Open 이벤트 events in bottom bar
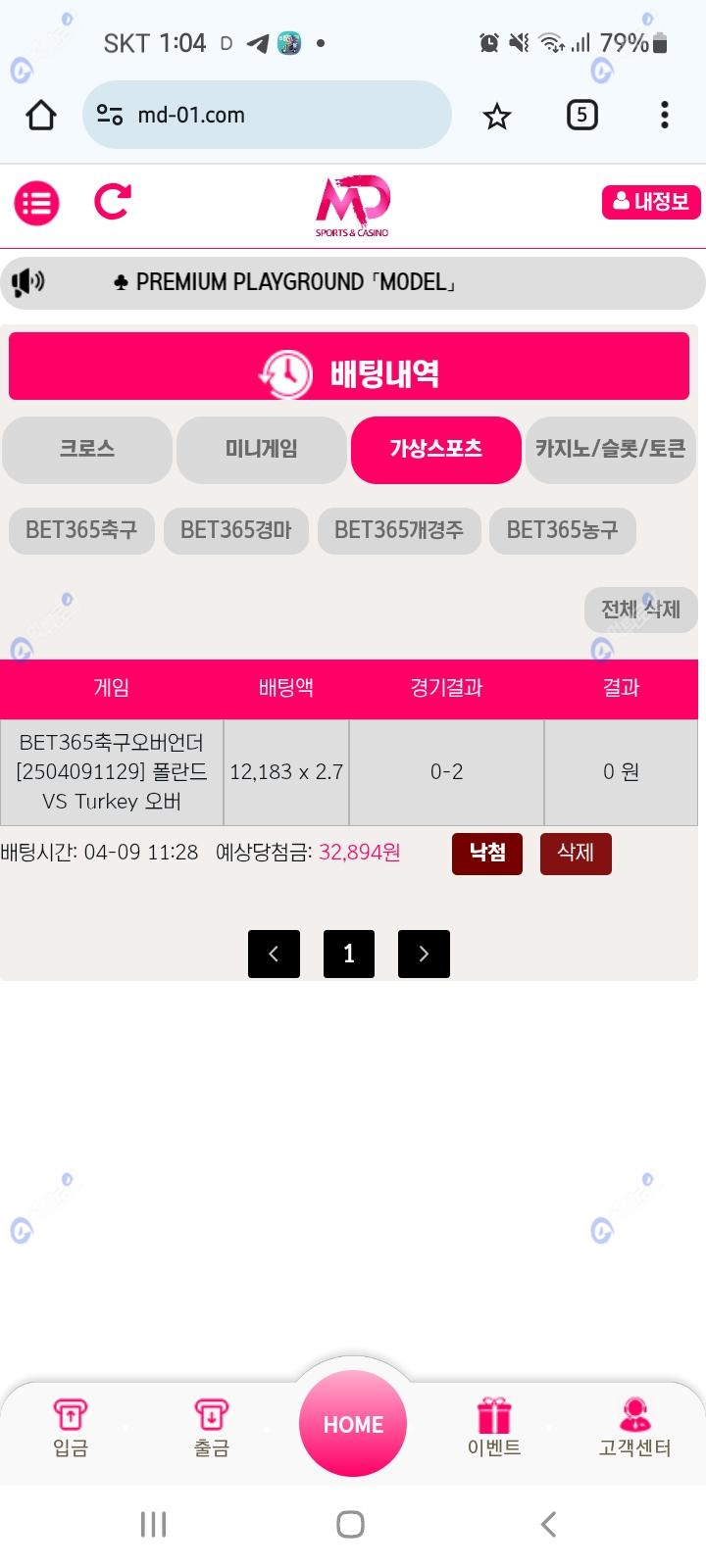Viewport: 706px width, 1568px height. (494, 1428)
